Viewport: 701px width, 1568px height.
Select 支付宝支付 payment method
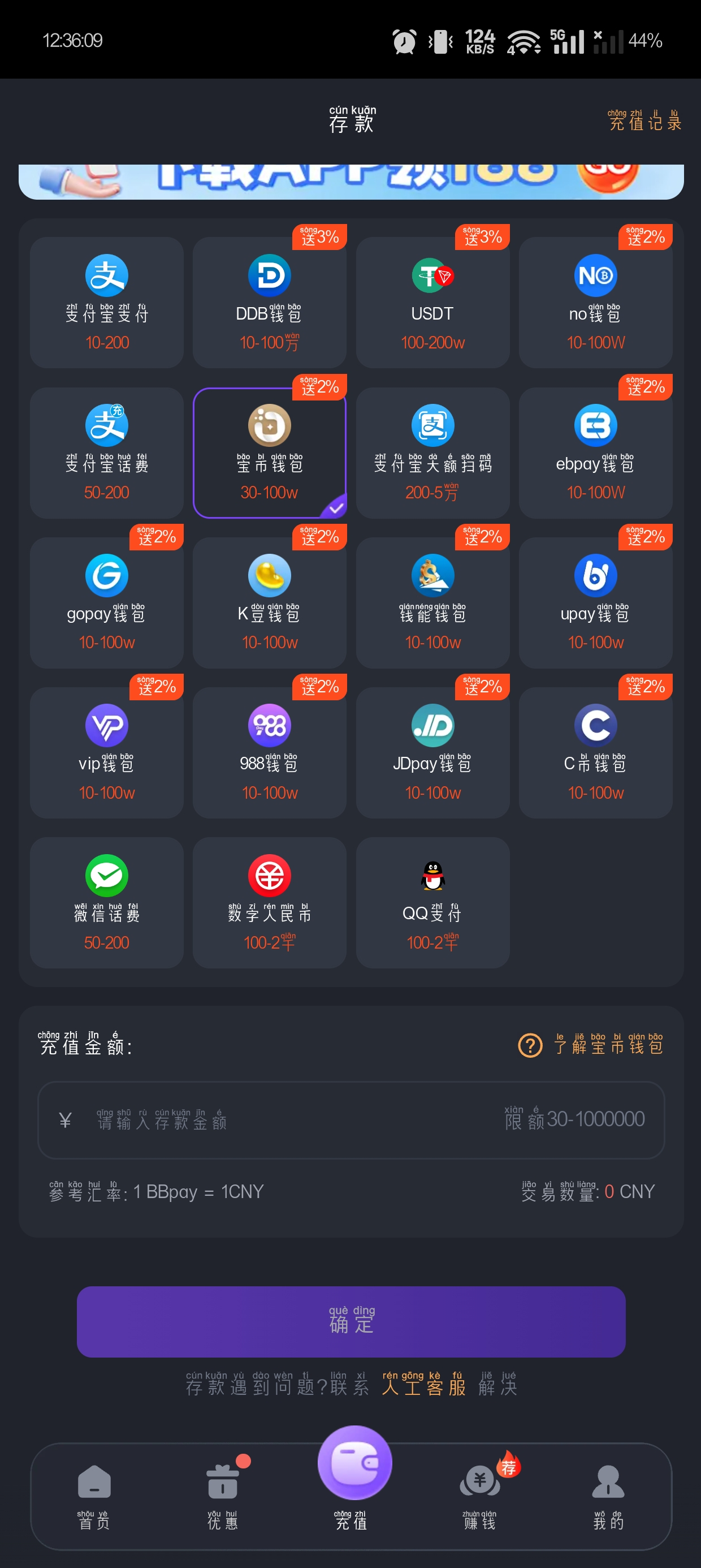[x=106, y=303]
